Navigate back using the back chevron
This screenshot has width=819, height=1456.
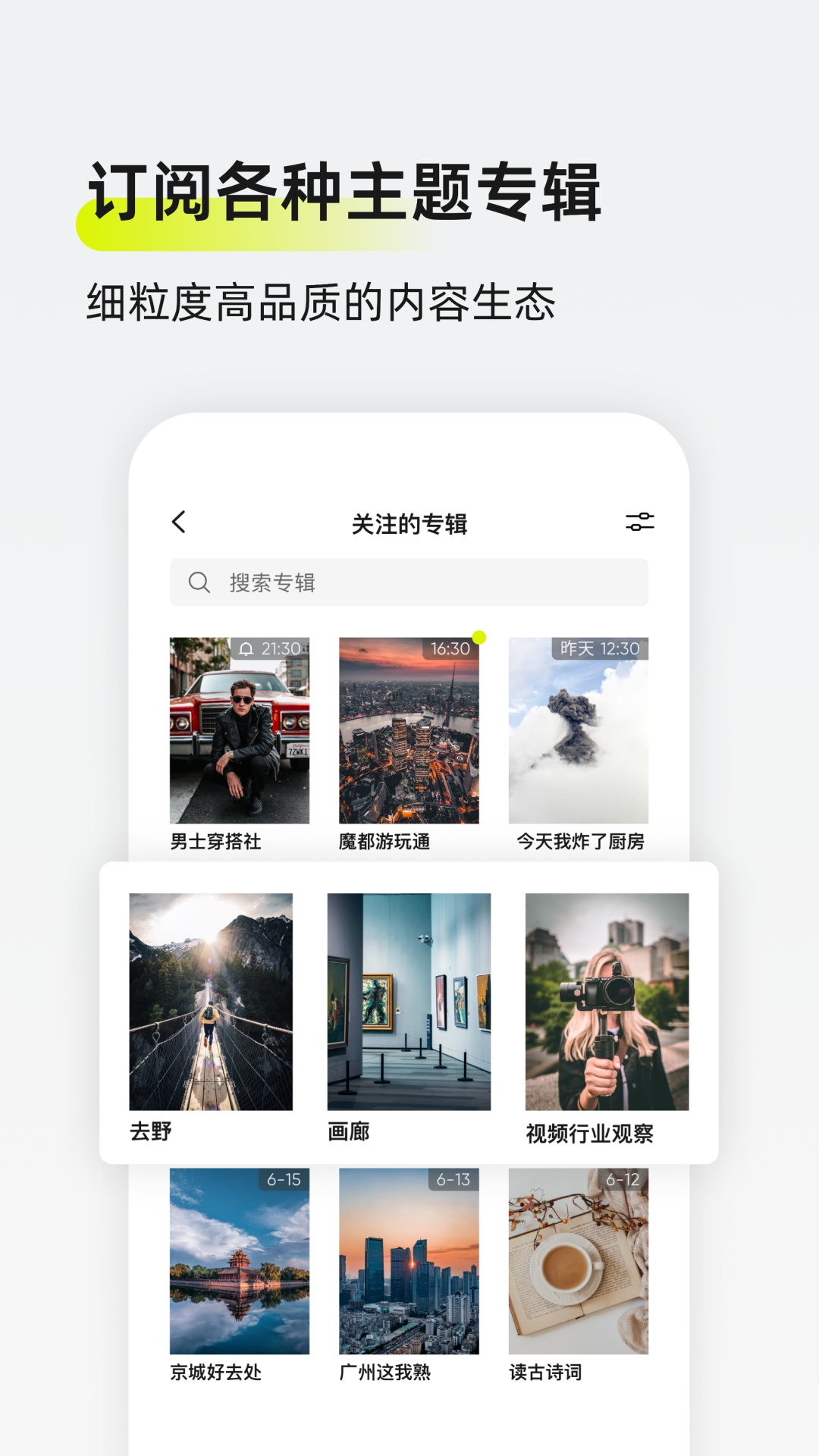coord(179,523)
